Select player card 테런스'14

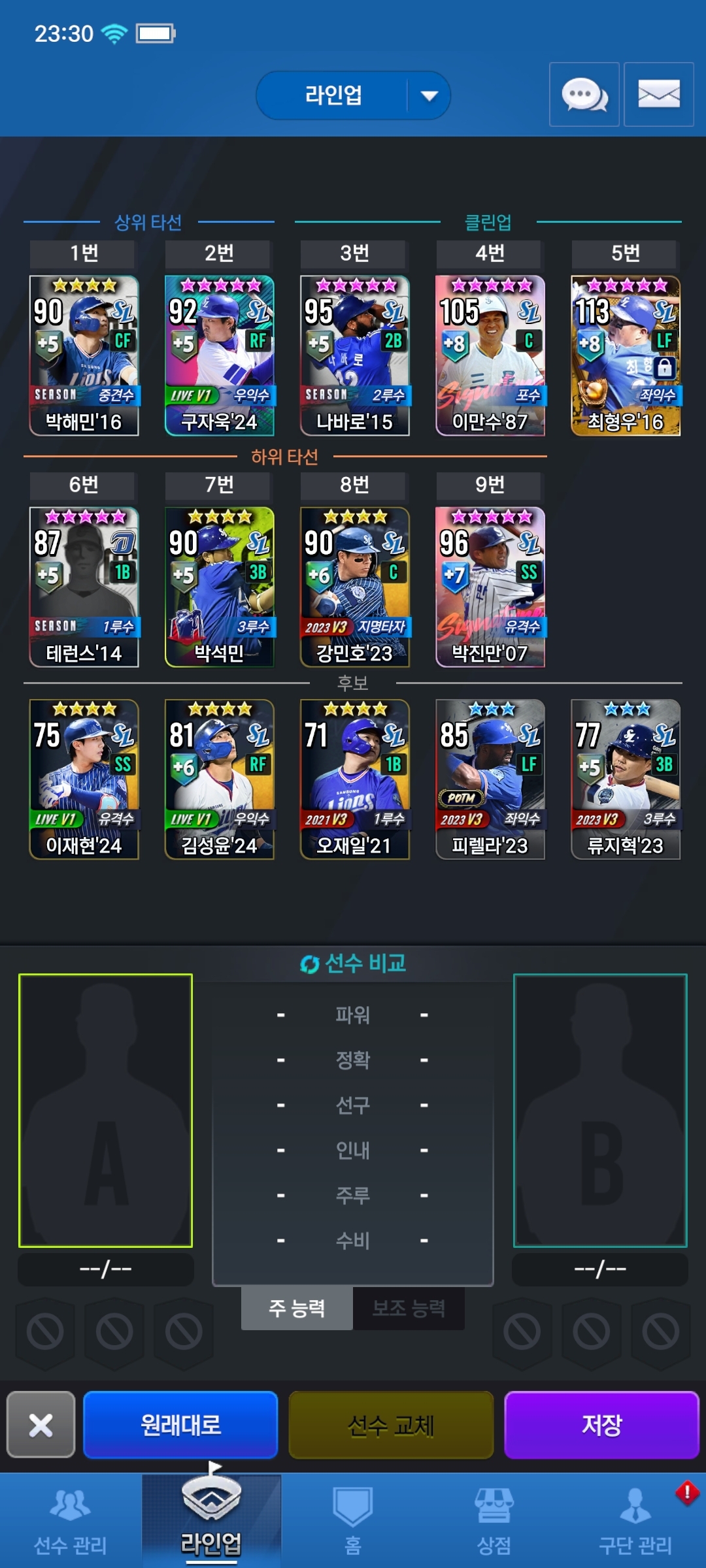[84, 587]
